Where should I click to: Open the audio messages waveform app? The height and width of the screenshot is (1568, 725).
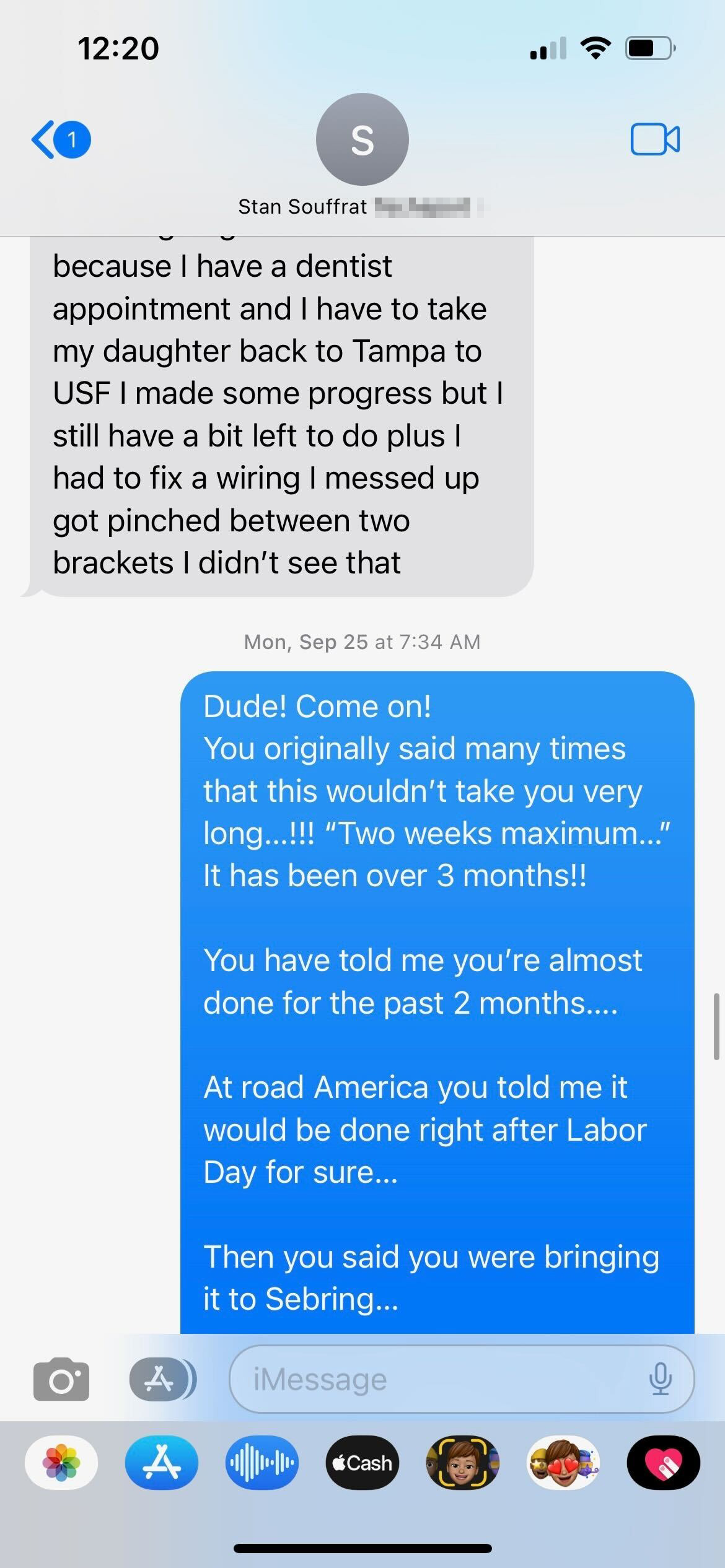pos(262,1463)
